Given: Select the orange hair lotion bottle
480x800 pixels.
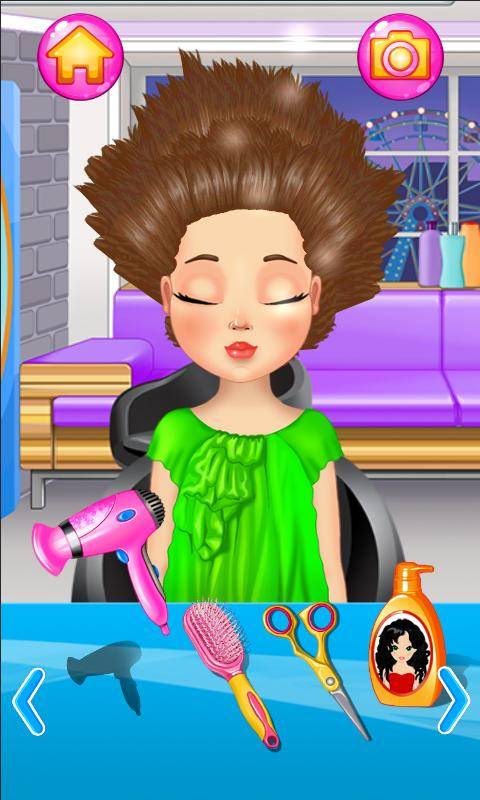Looking at the screenshot, I should click(407, 634).
